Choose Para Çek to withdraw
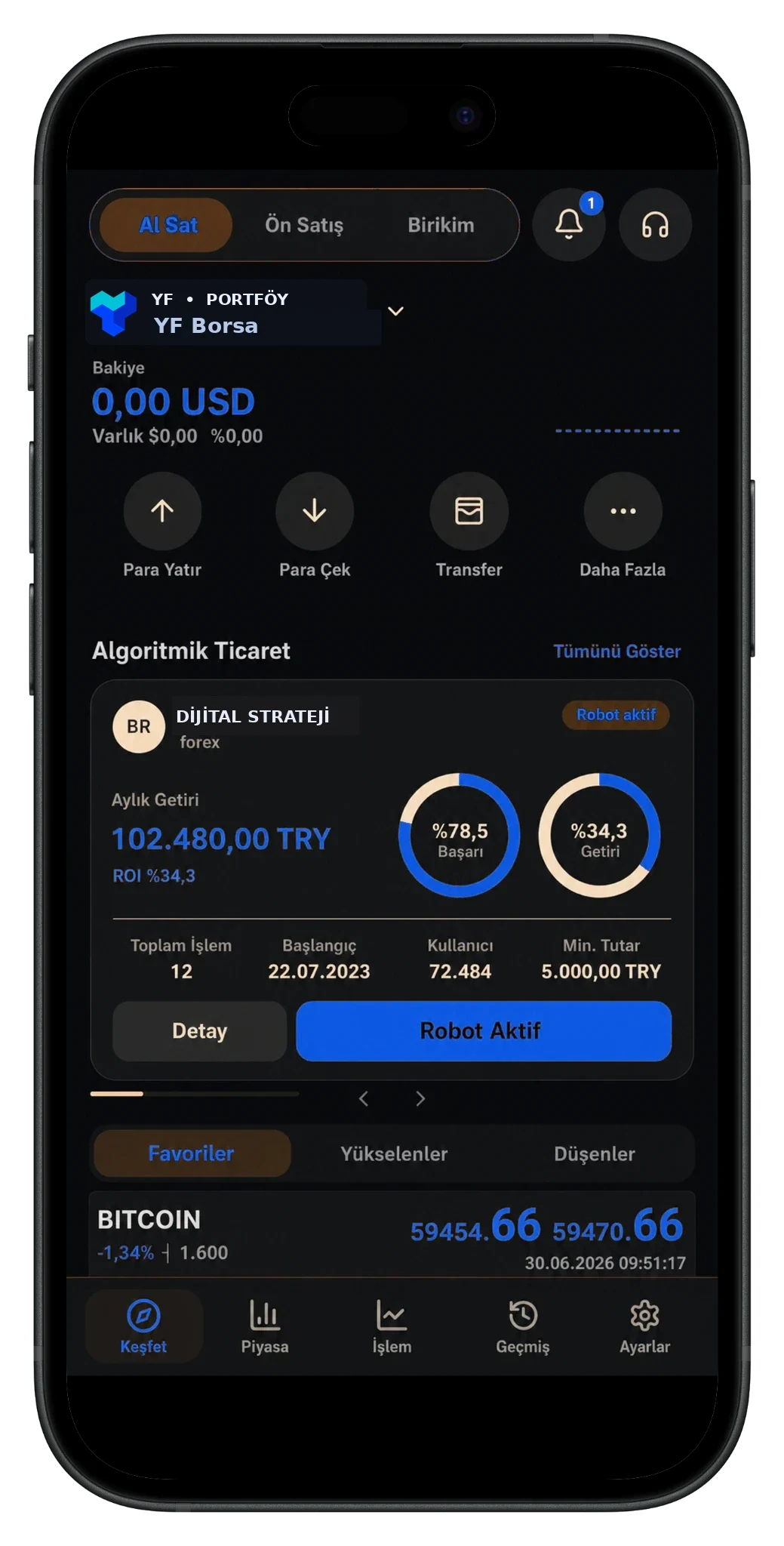This screenshot has height=1546, width=784. point(315,526)
